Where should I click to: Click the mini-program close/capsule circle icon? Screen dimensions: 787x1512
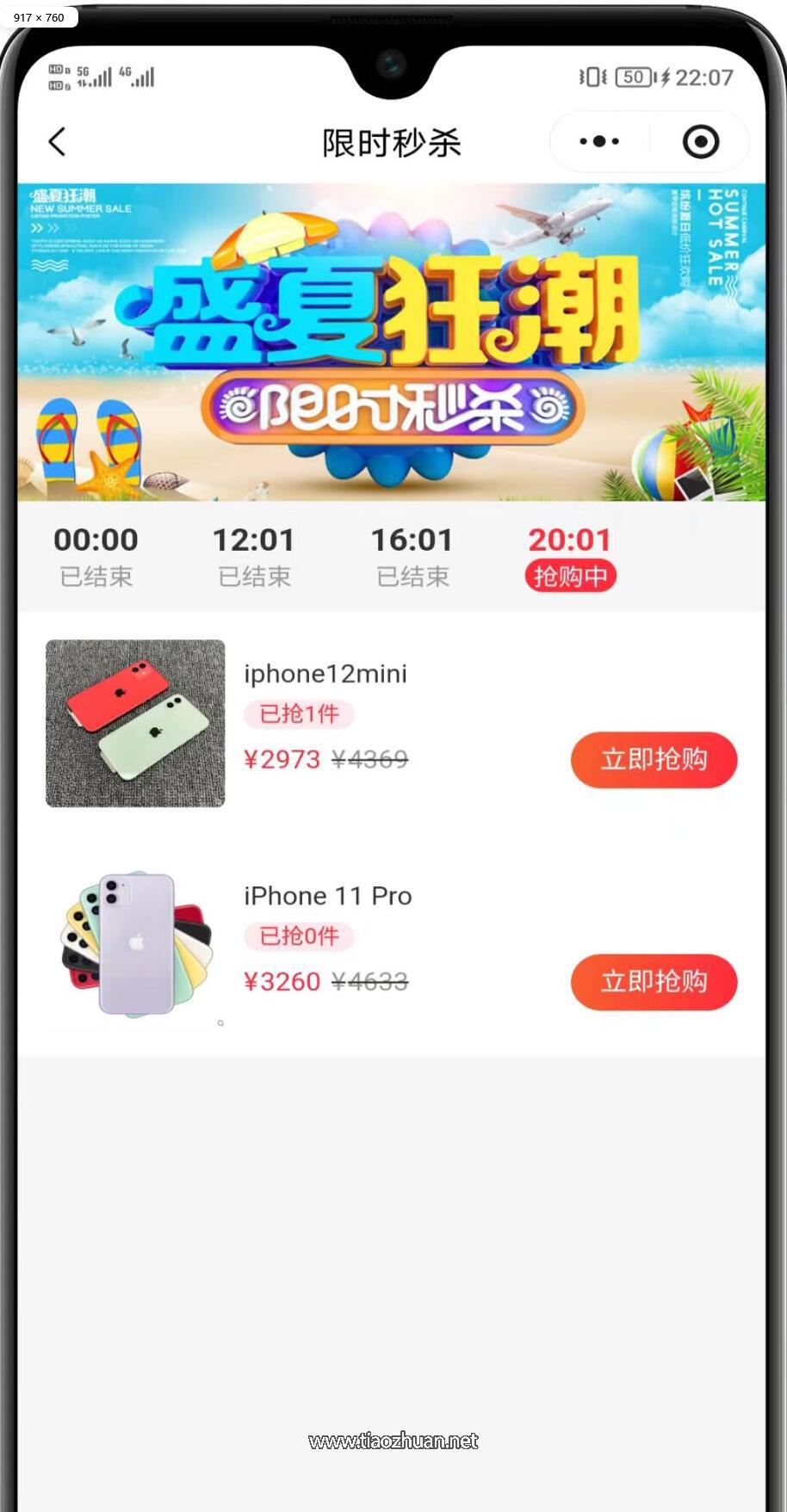pos(700,140)
